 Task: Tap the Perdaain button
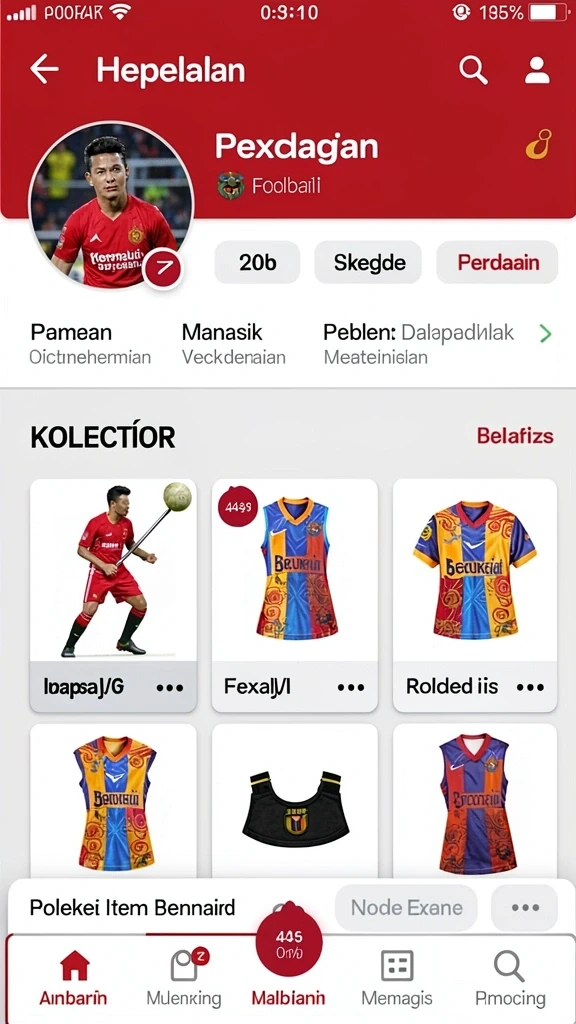coord(498,263)
